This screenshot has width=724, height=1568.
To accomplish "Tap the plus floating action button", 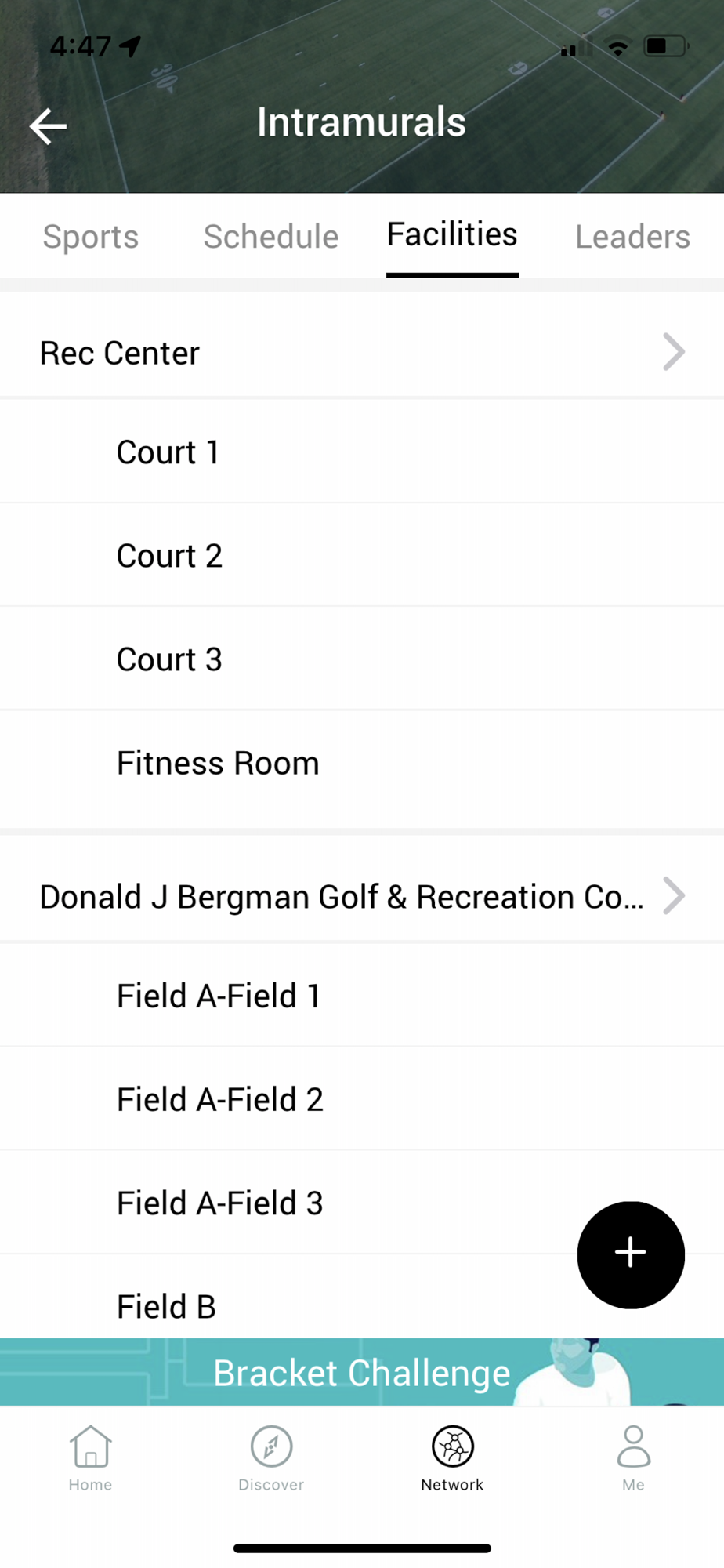I will (x=631, y=1254).
